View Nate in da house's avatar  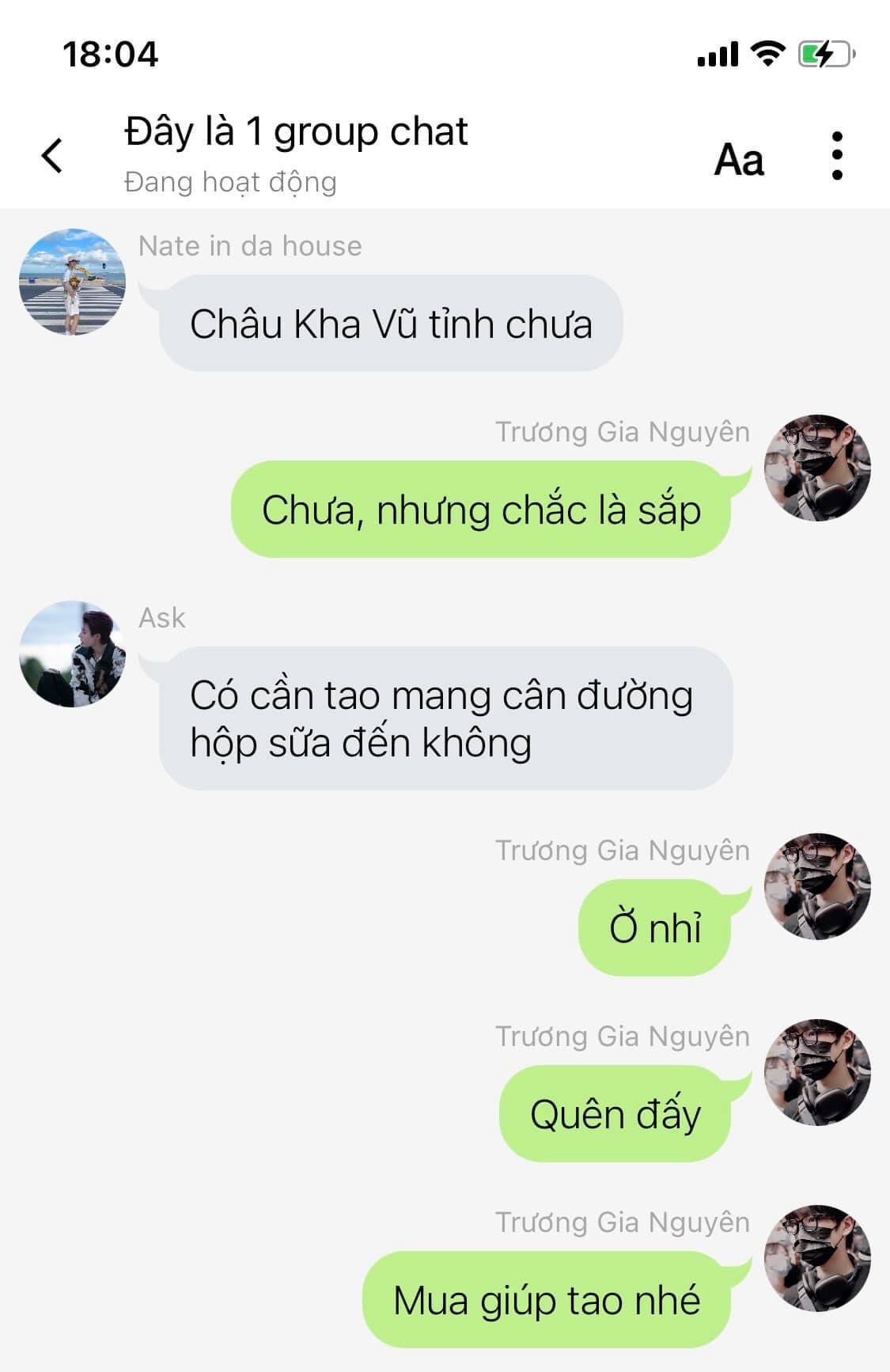pos(72,282)
